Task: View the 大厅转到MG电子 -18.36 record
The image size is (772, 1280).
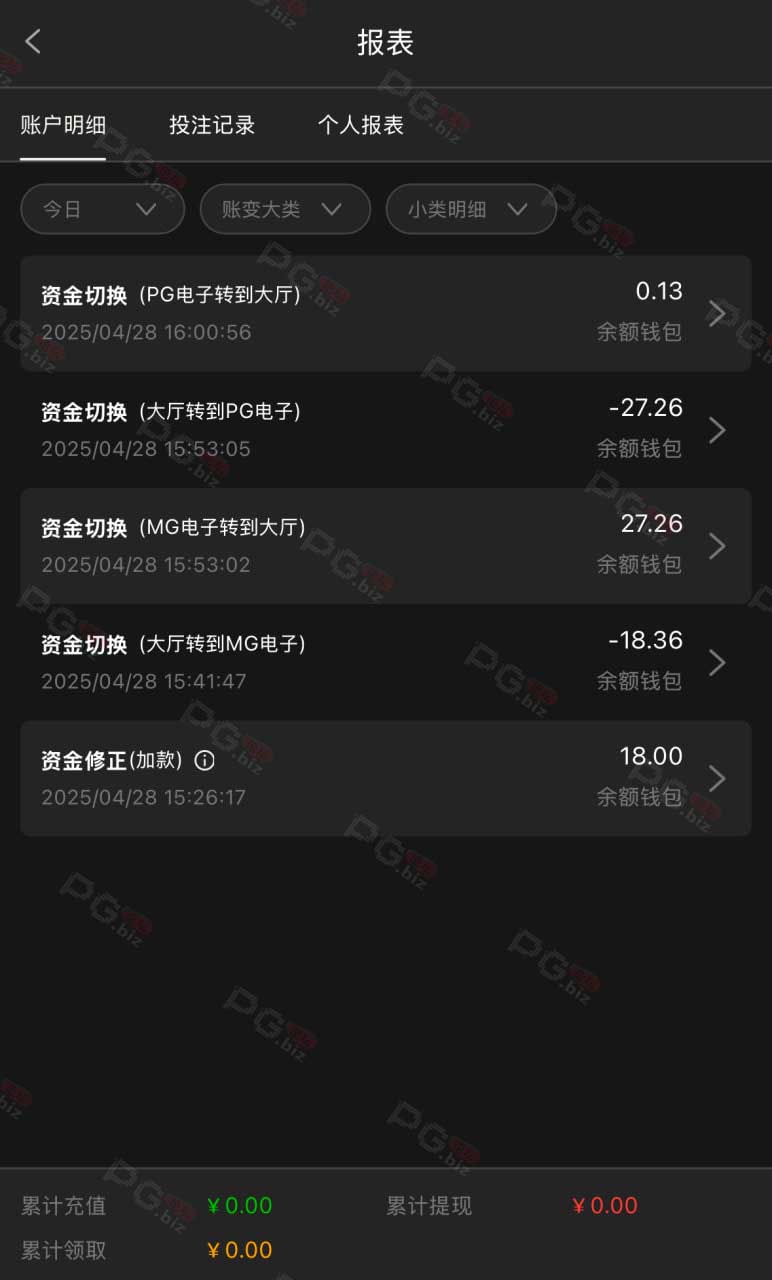Action: [385, 662]
